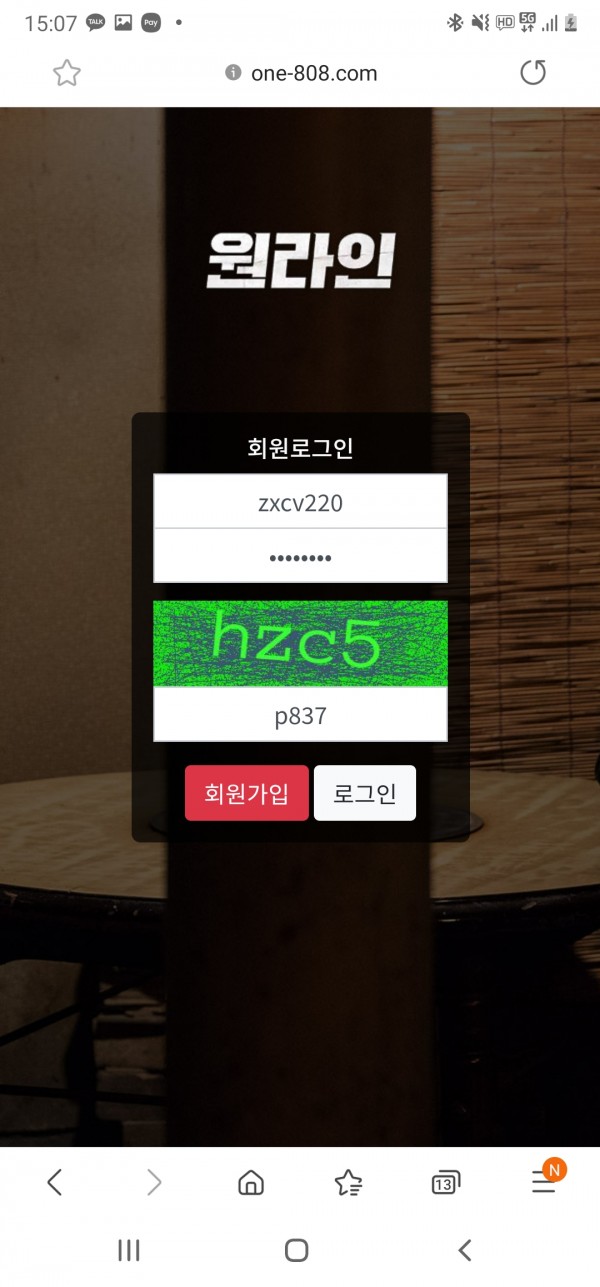Viewport: 600px width, 1287px height.
Task: Edit the username field showing zxcv220
Action: tap(300, 503)
